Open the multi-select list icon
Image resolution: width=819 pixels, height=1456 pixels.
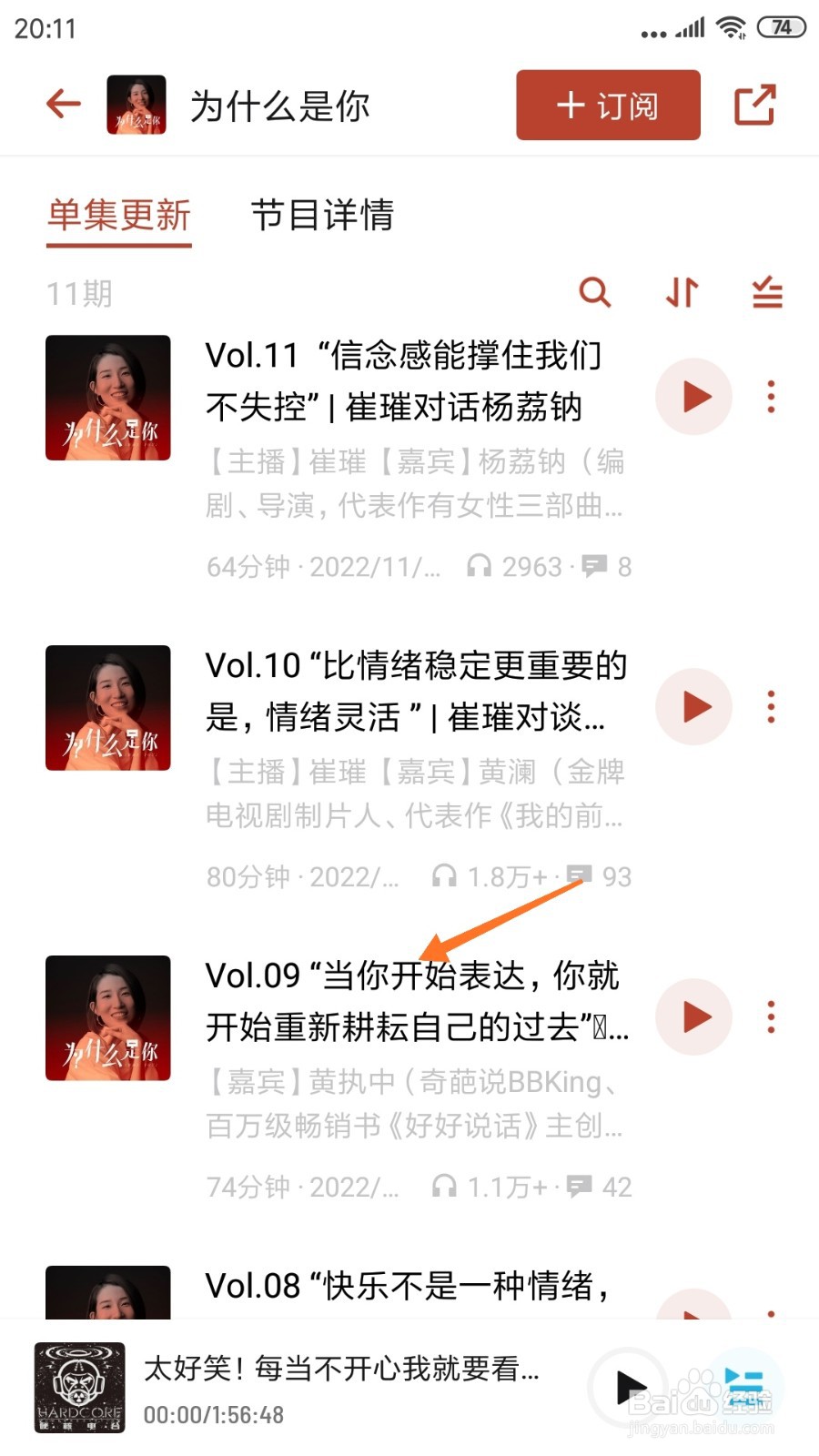point(767,292)
